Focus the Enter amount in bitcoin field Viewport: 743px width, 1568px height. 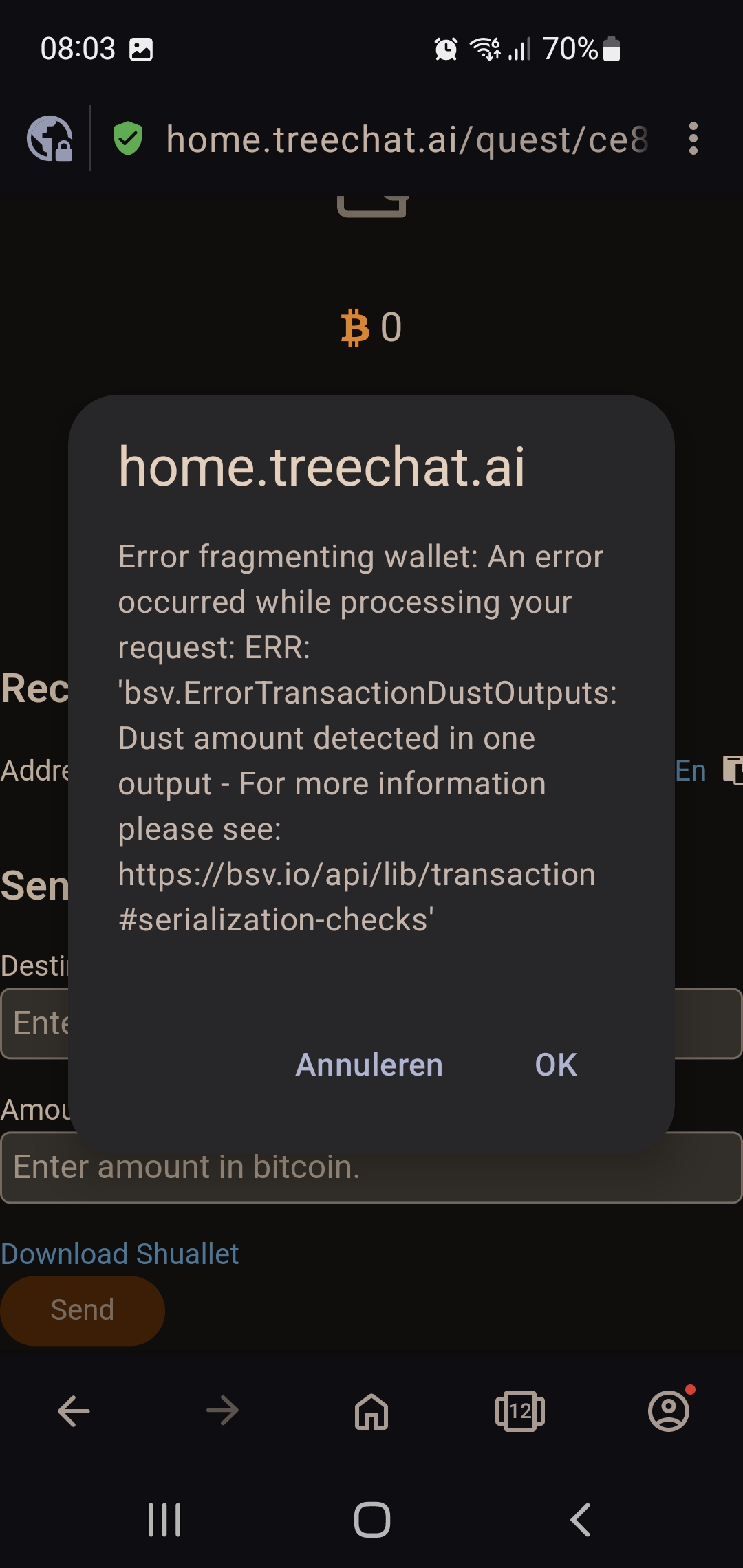click(371, 1168)
